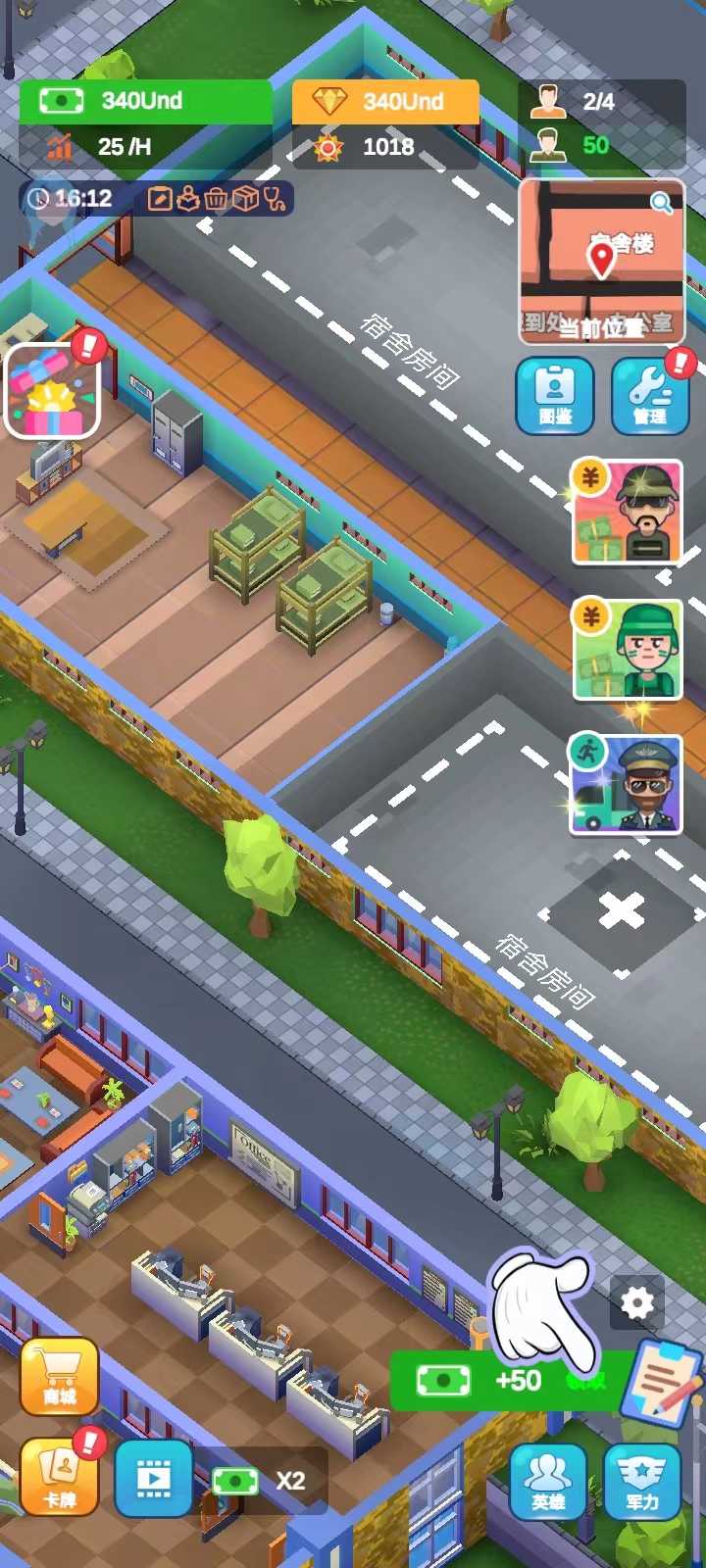Open the task clipboard
The width and height of the screenshot is (706, 1568).
click(x=664, y=1384)
